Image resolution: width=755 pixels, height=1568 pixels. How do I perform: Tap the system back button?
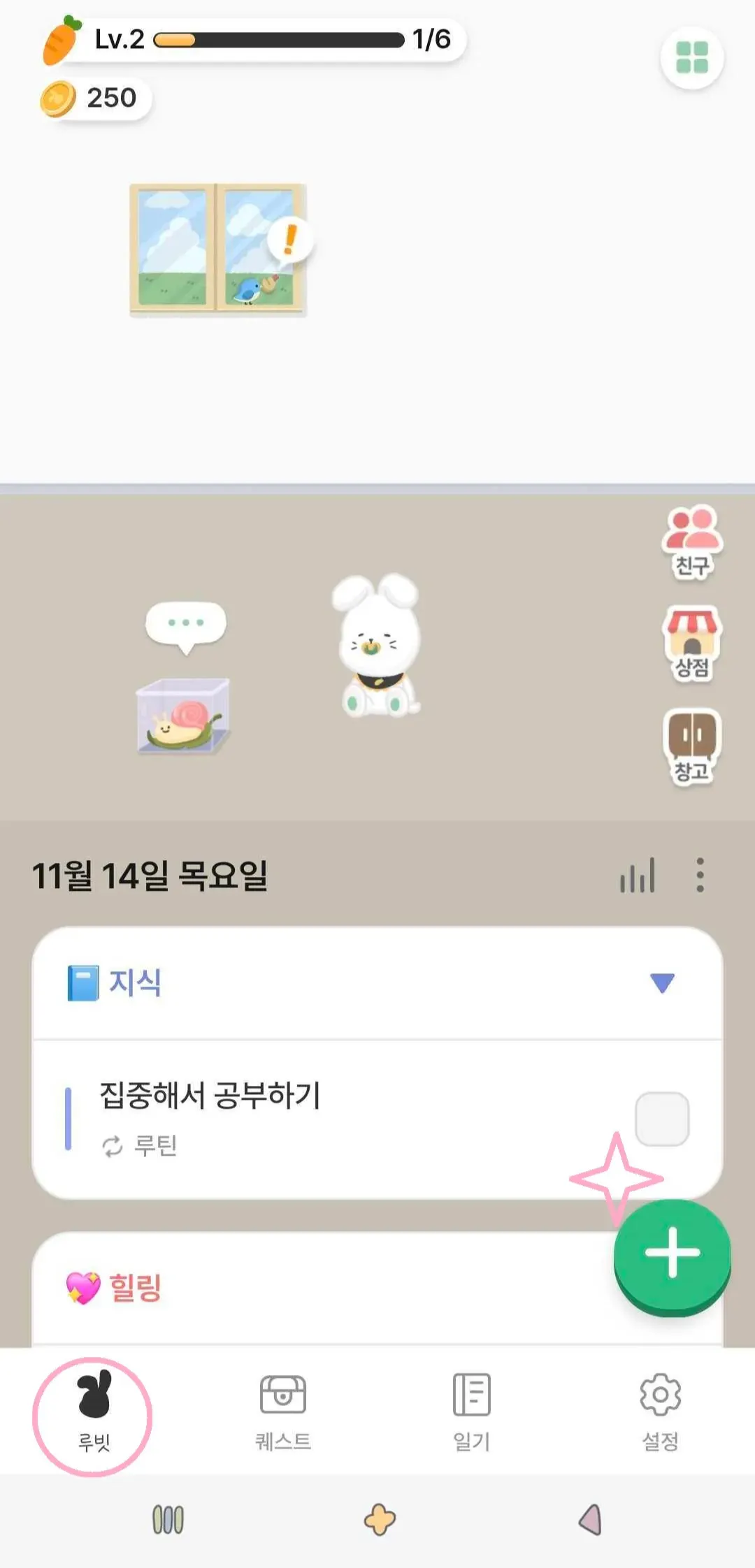coord(590,1520)
